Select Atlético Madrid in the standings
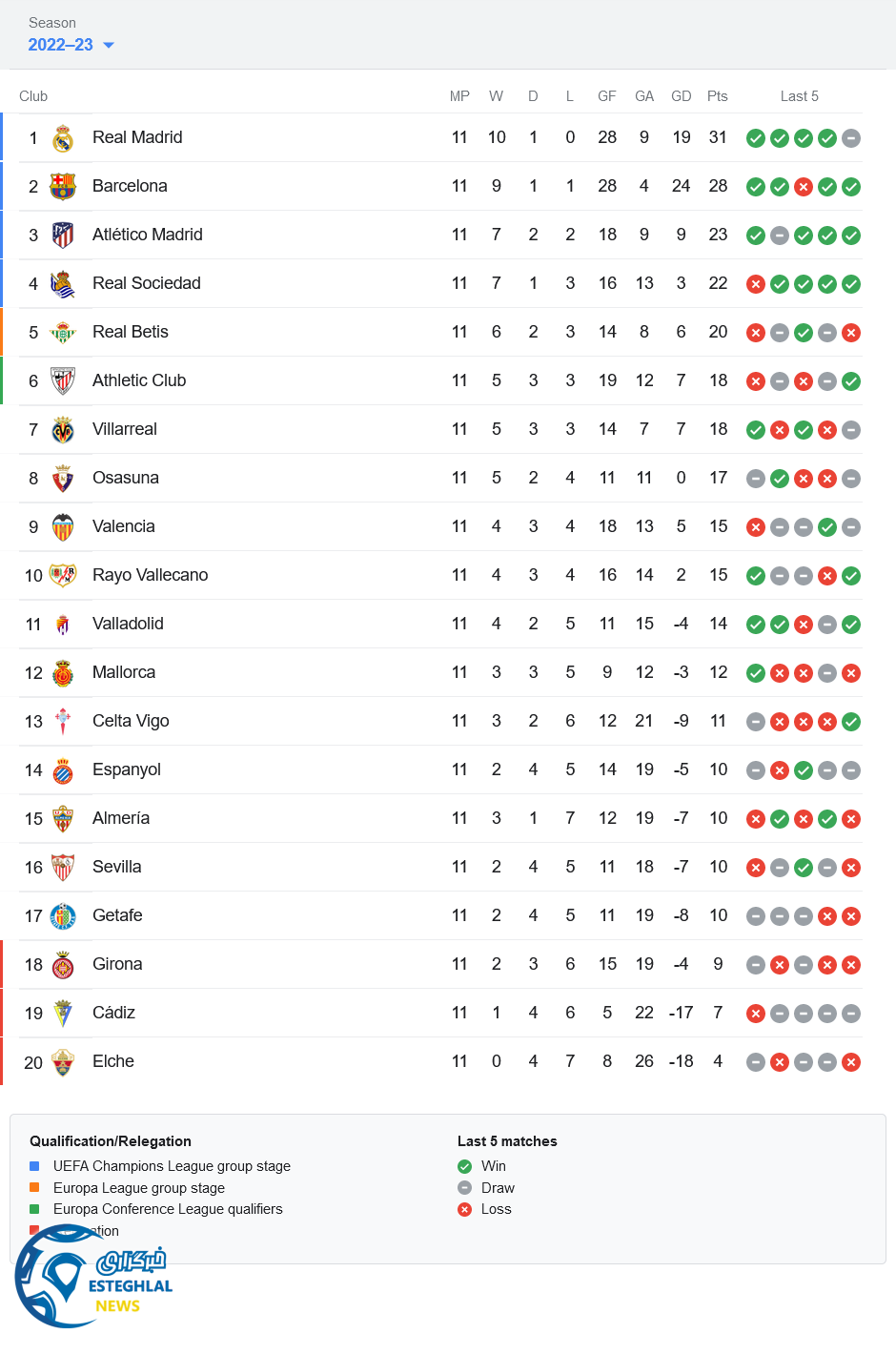Image resolution: width=896 pixels, height=1354 pixels. coord(147,235)
